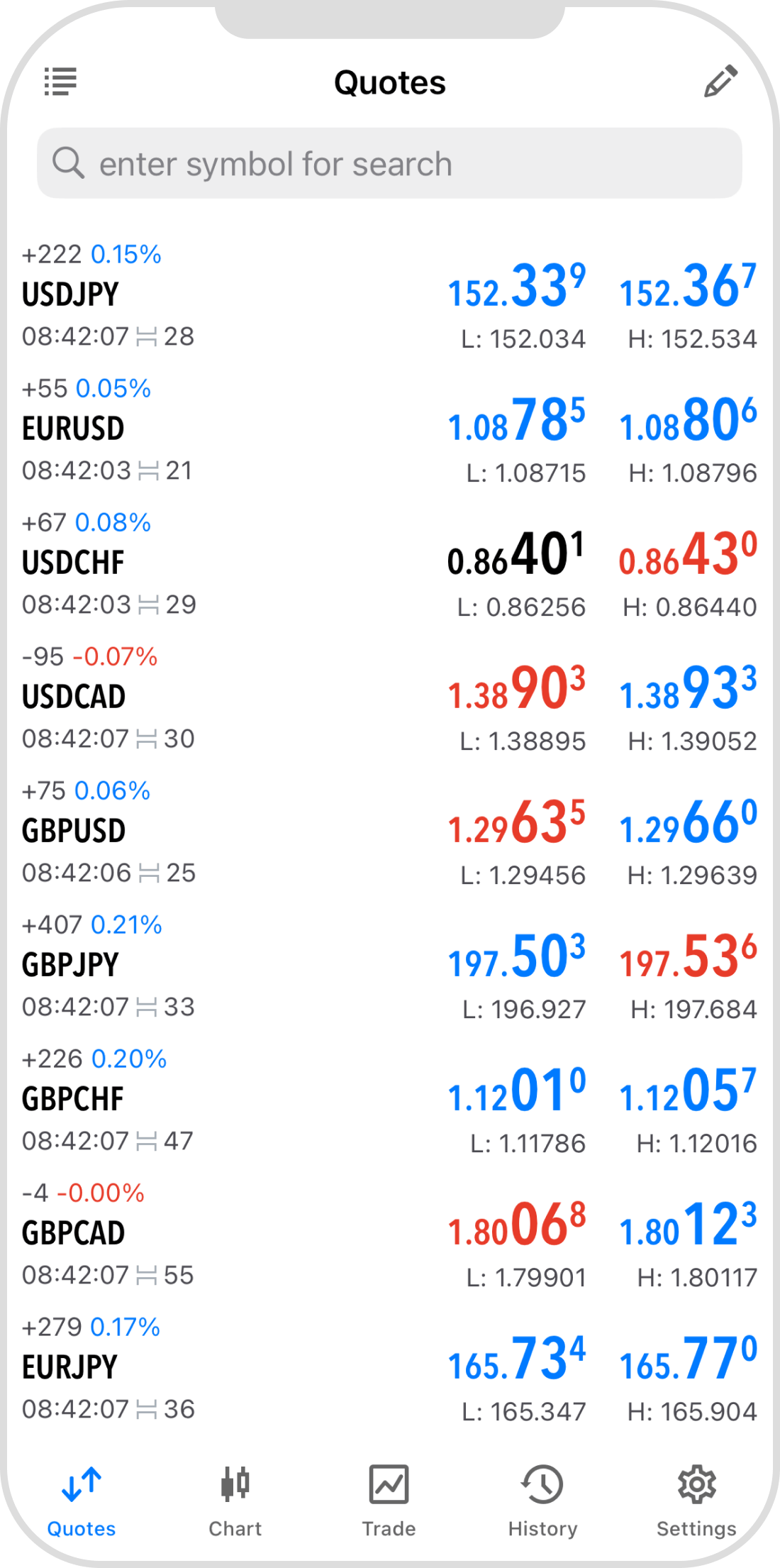Image resolution: width=780 pixels, height=1568 pixels.
Task: Open the Settings tab
Action: 696,1501
